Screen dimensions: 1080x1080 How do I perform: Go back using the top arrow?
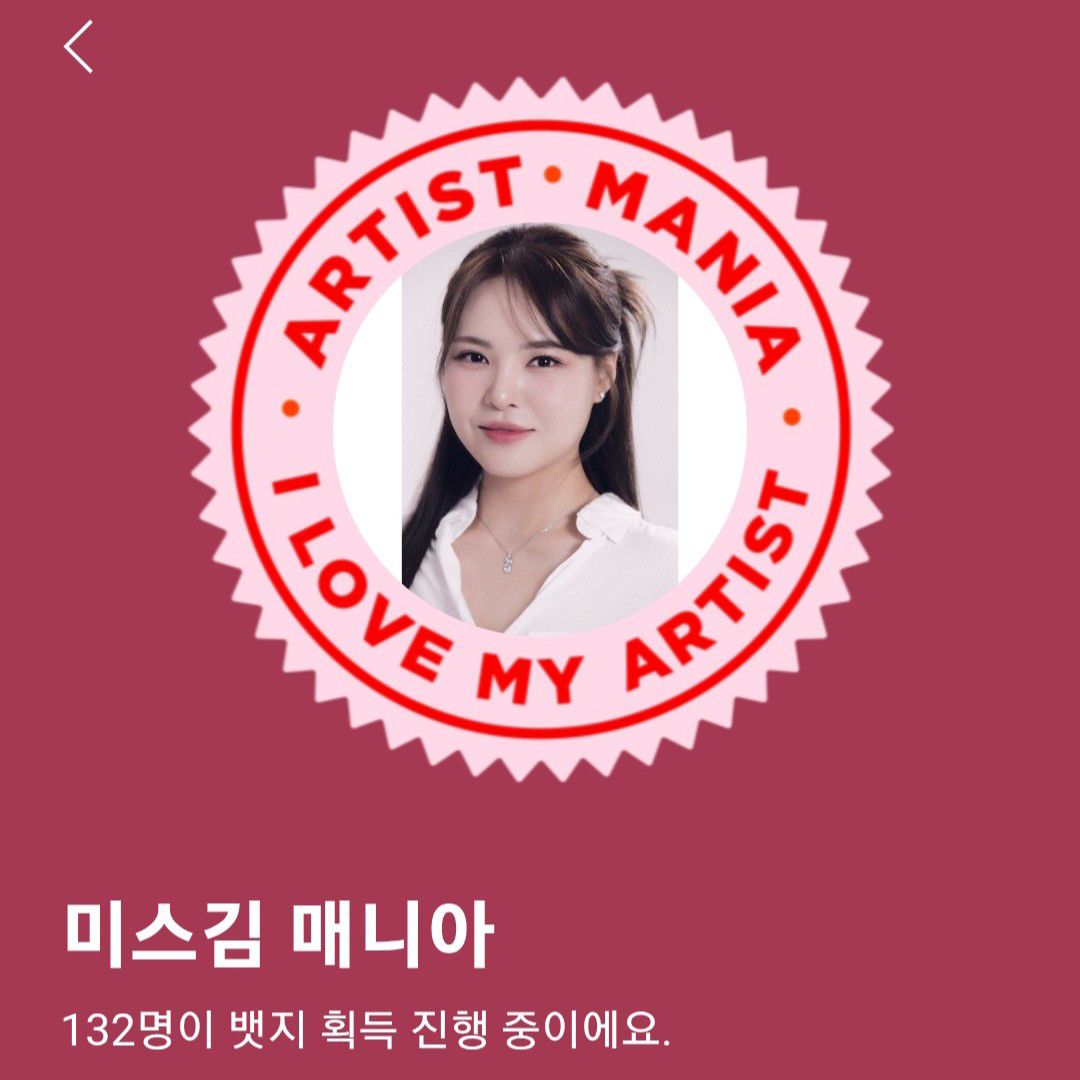(78, 47)
